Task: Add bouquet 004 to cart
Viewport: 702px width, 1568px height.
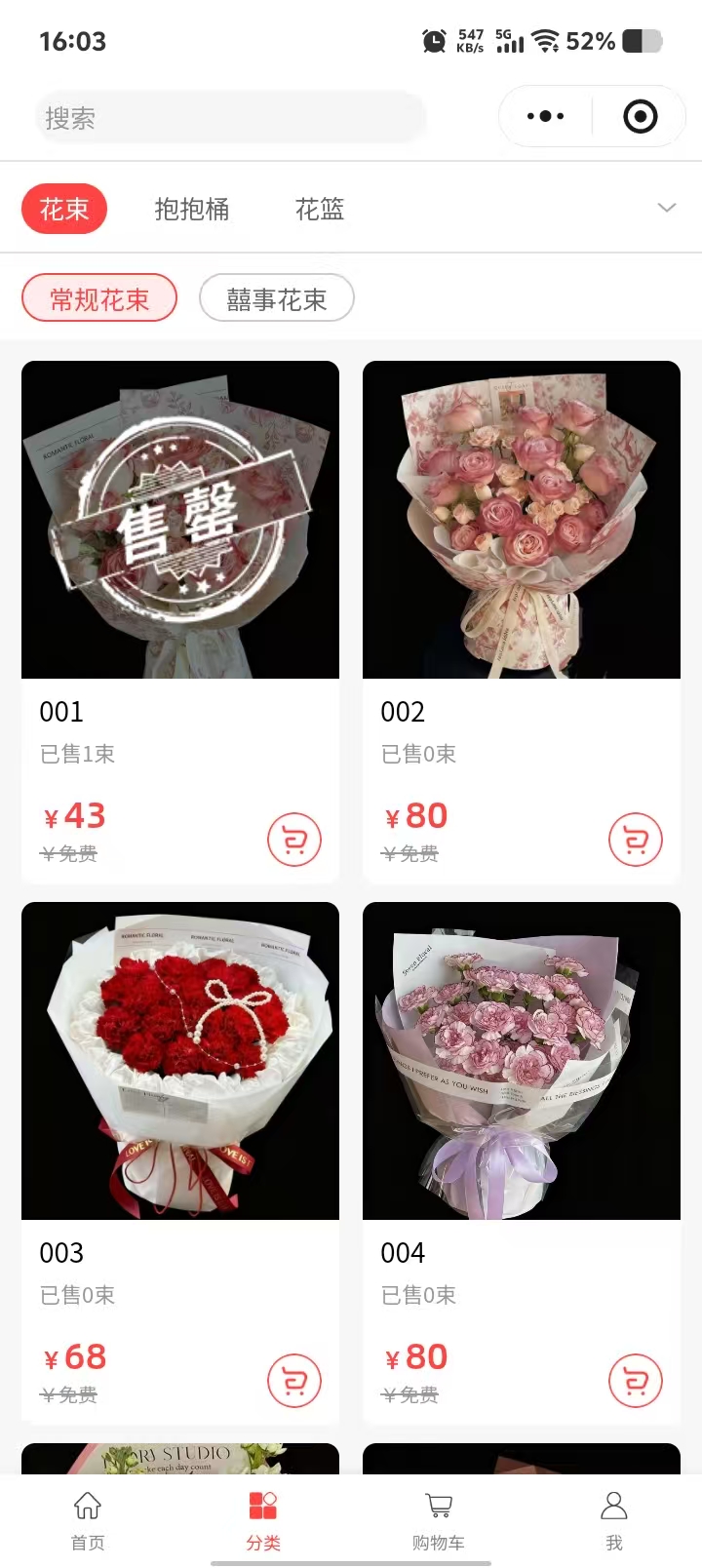Action: tap(636, 1381)
